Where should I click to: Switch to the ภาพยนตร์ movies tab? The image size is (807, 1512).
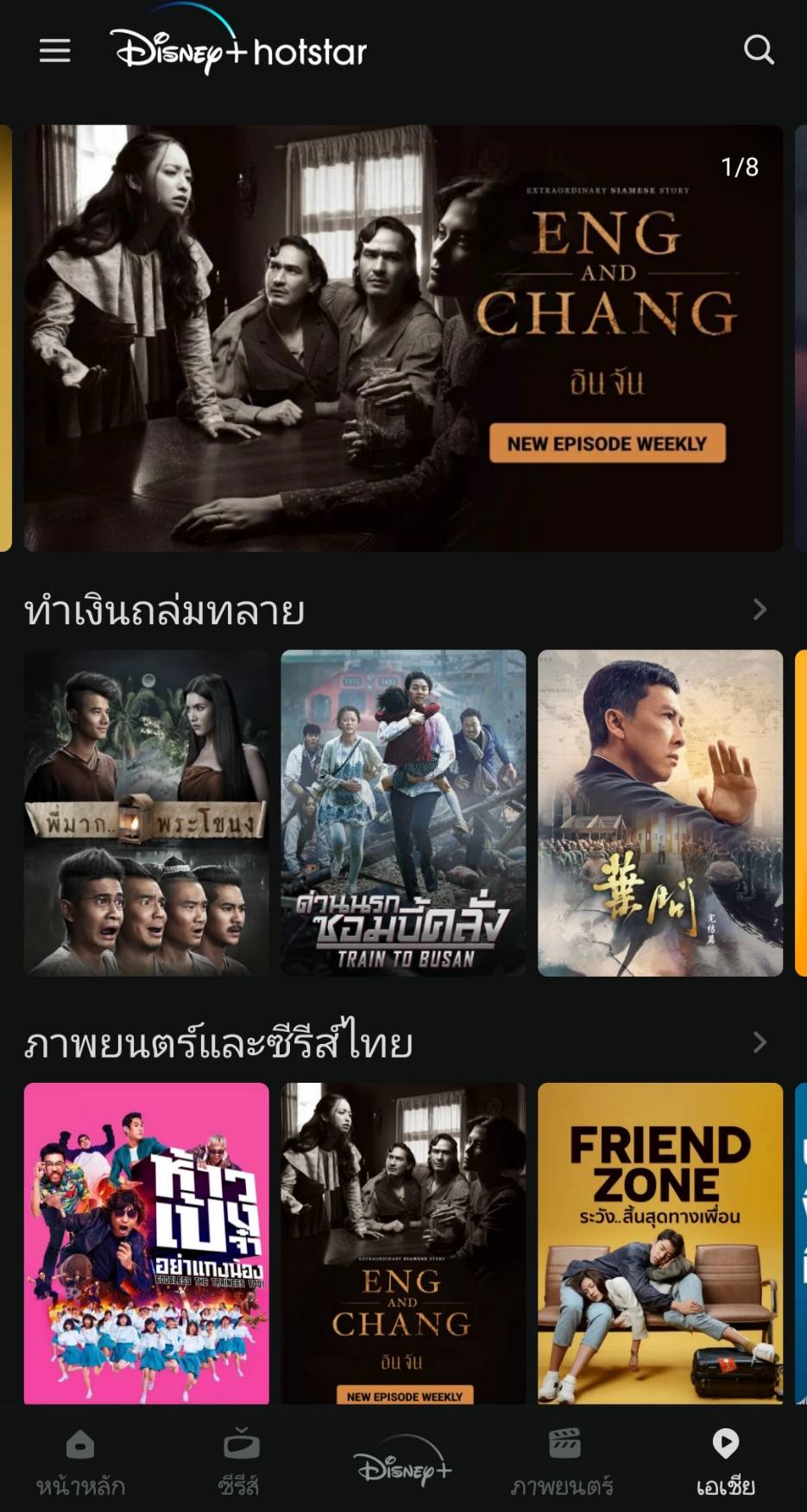[563, 1463]
